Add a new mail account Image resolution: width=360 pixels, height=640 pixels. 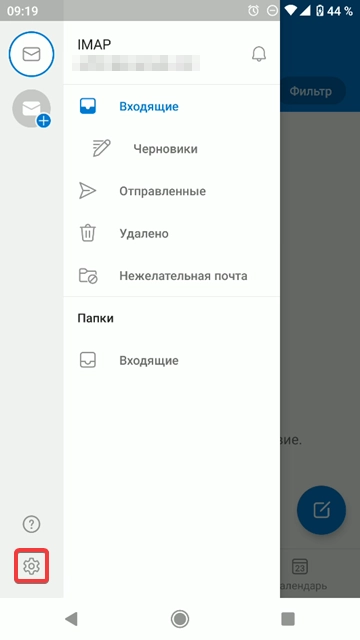(x=32, y=109)
